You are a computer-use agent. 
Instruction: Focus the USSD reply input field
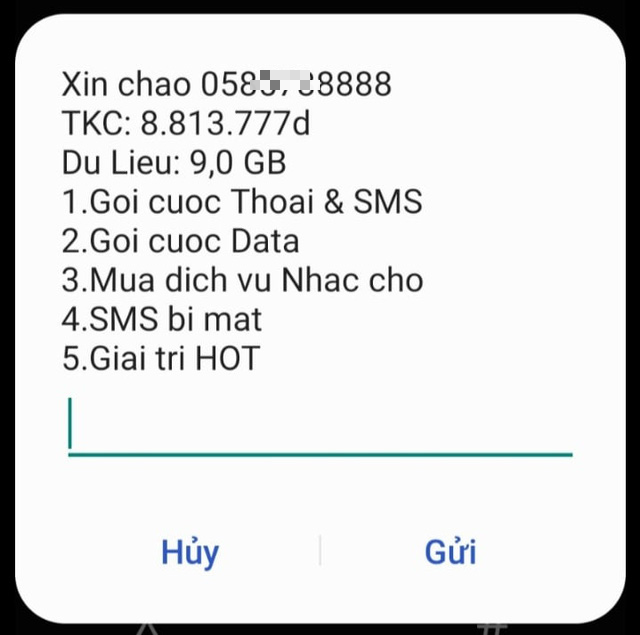pos(320,427)
